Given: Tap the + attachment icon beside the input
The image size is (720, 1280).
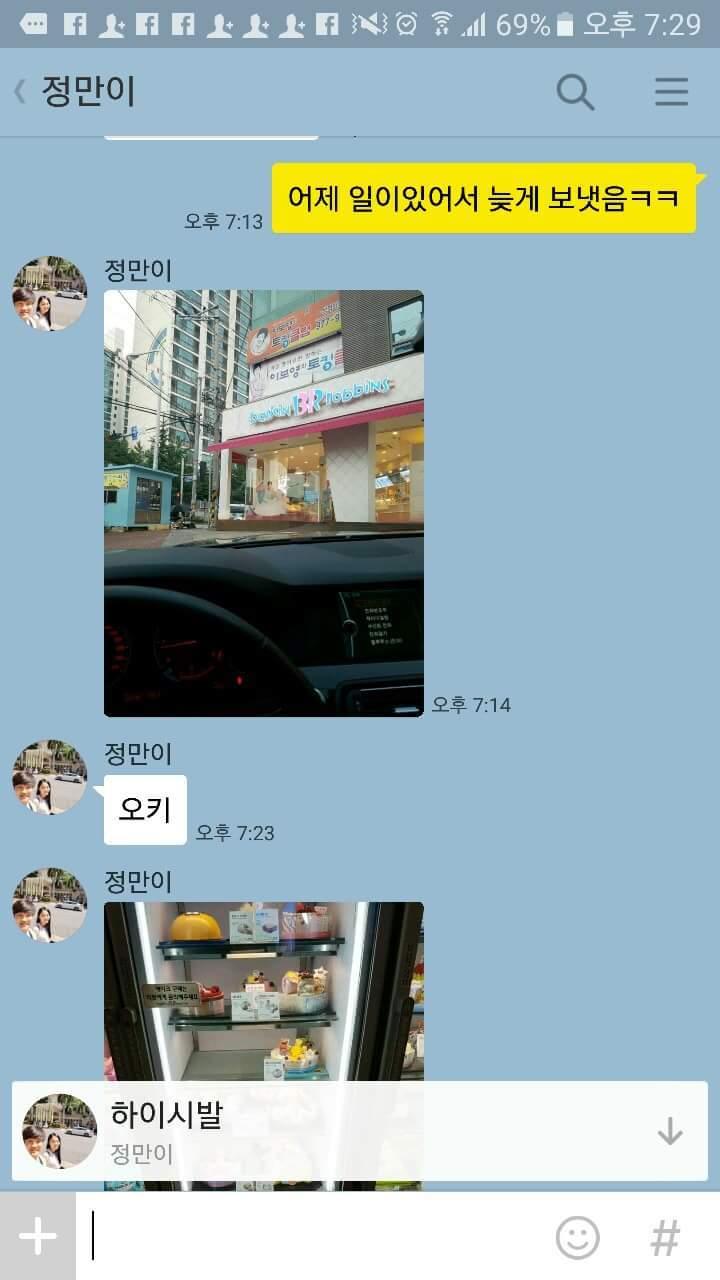Looking at the screenshot, I should click(x=36, y=1235).
